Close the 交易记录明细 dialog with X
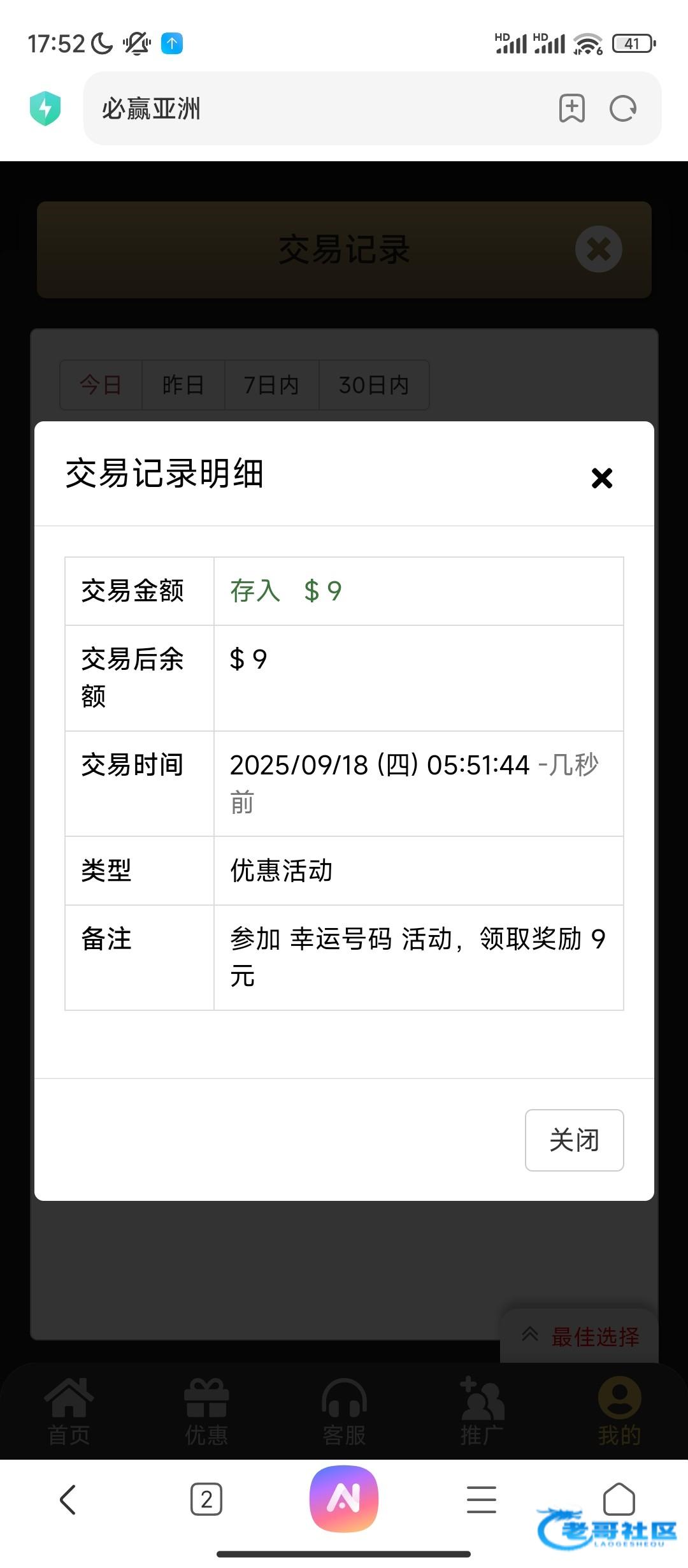 coord(601,478)
